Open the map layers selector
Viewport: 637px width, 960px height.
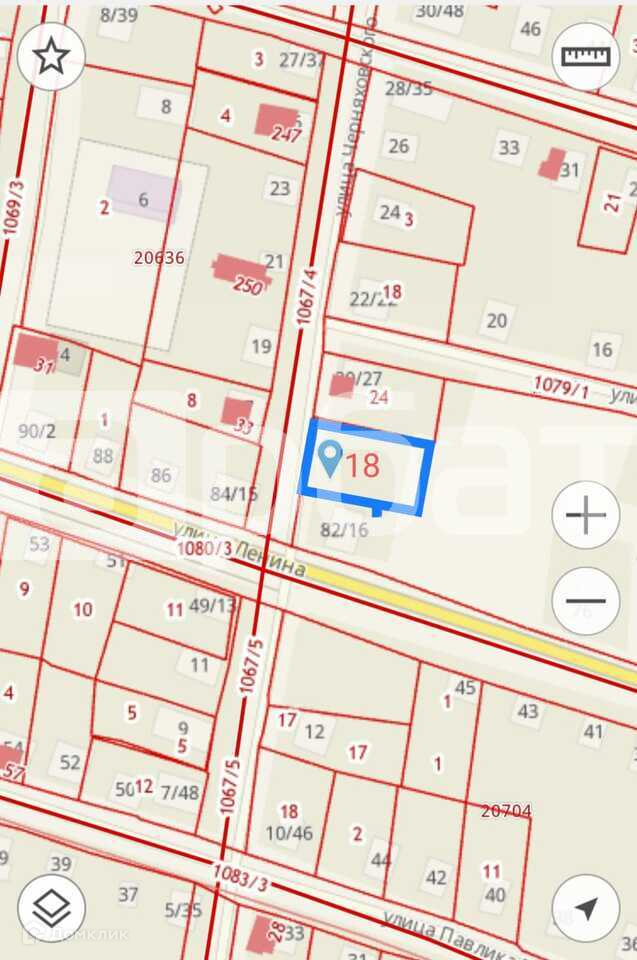click(51, 908)
